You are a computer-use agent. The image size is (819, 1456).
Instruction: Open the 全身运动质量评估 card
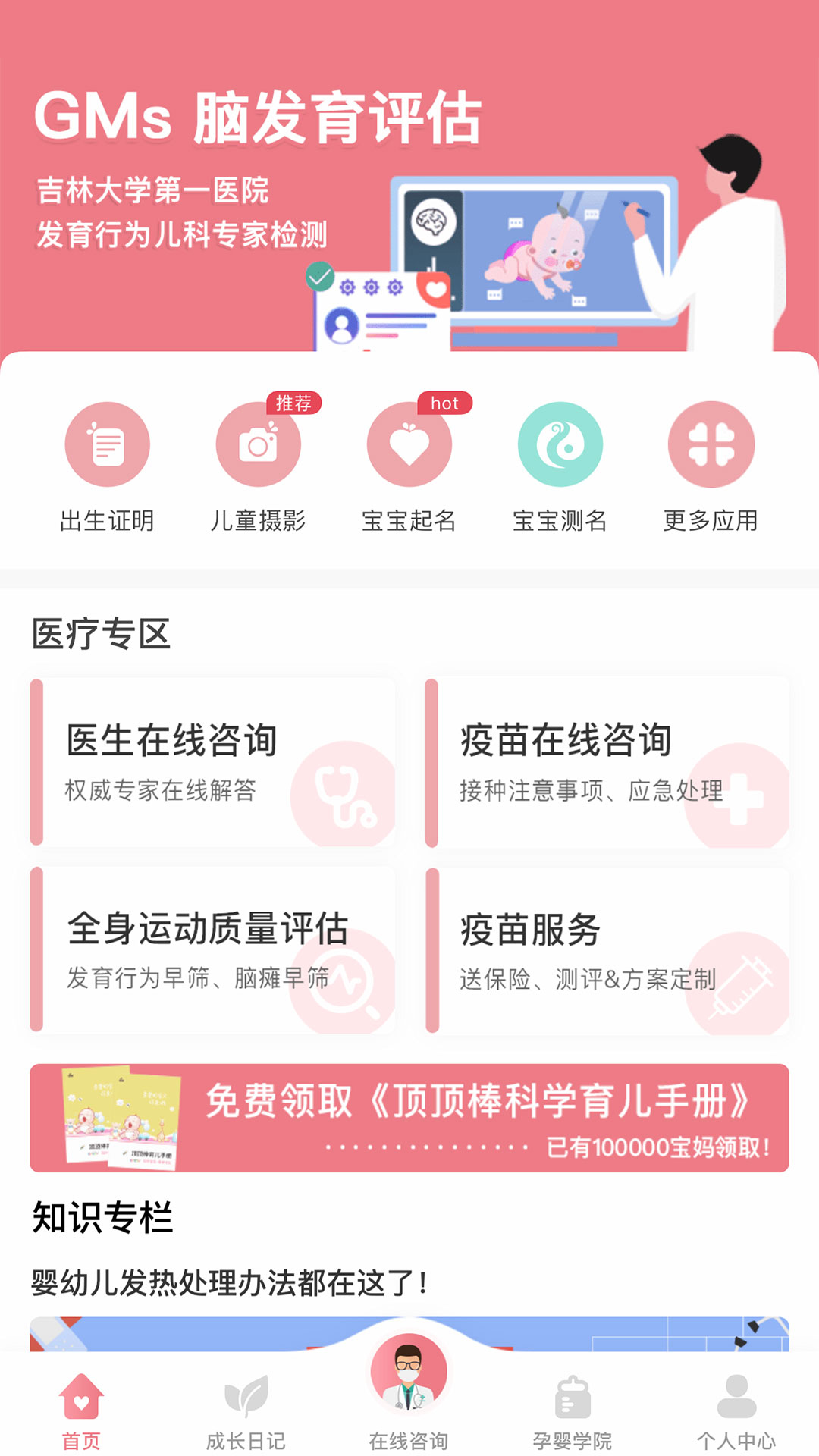point(213,950)
